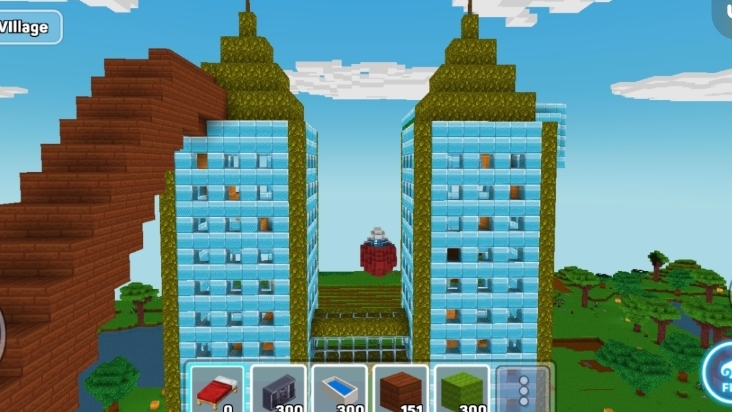The height and width of the screenshot is (412, 732).
Task: Open the inventory three-dots button
Action: [522, 389]
